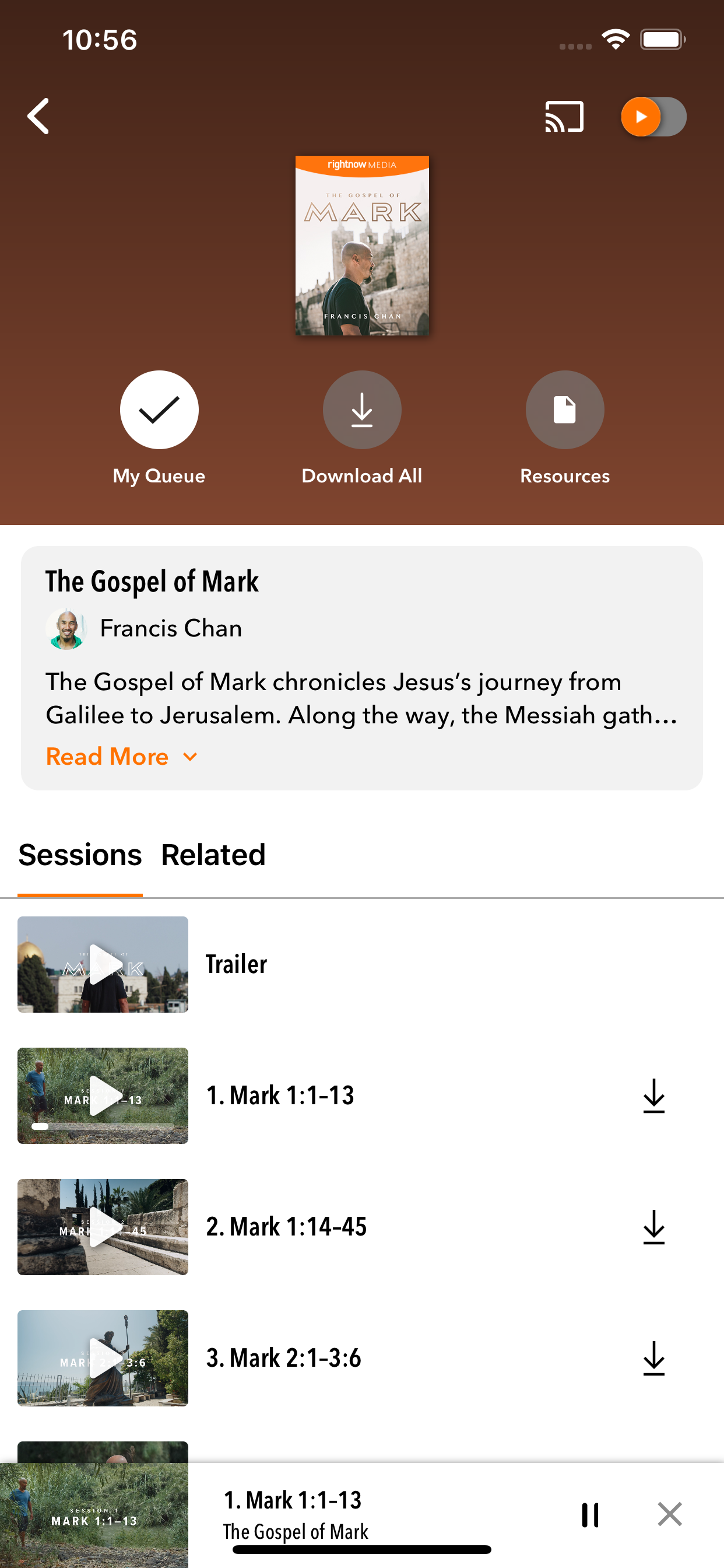Open the Resources button

(564, 409)
